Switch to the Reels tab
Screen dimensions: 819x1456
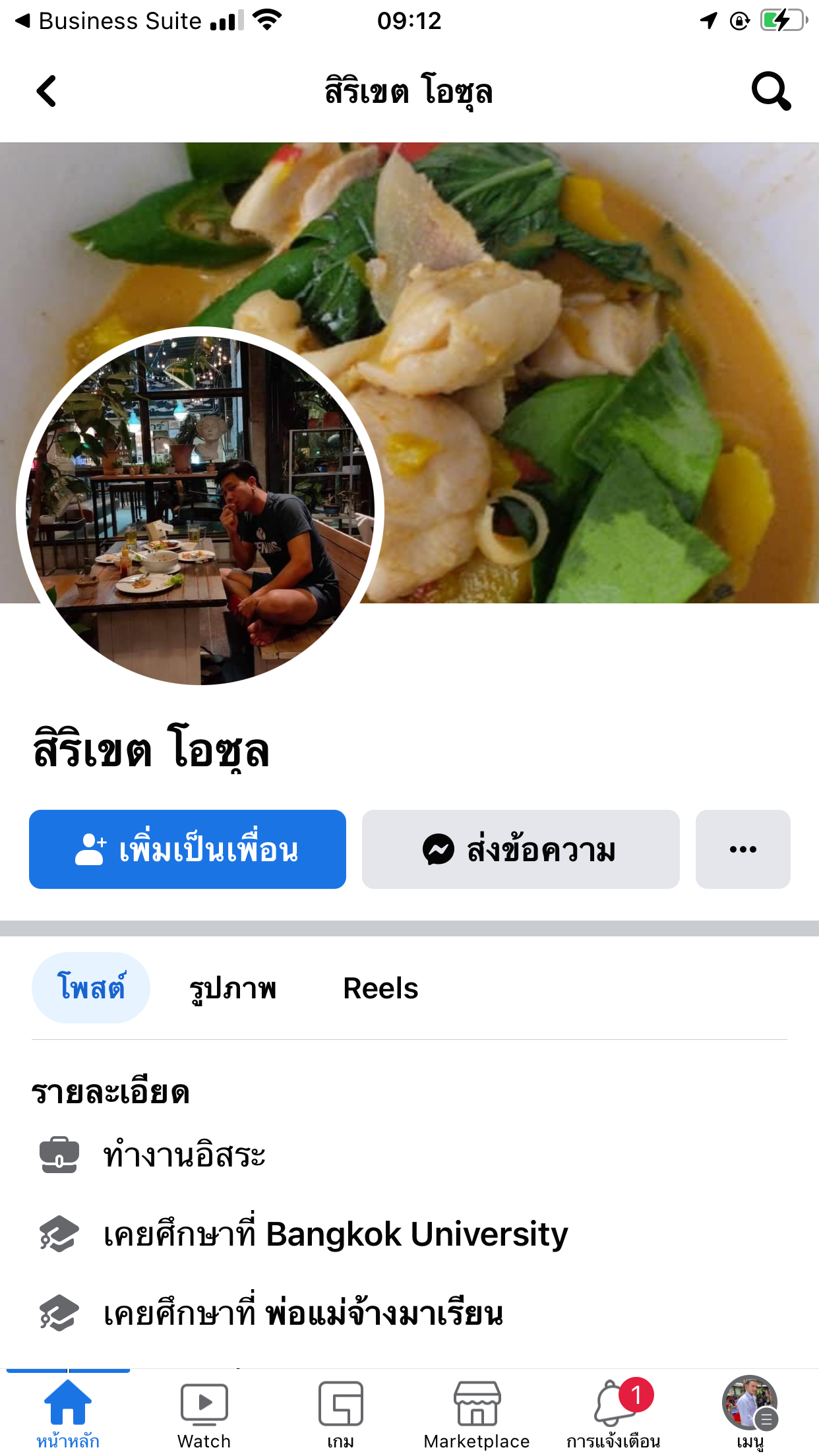380,988
